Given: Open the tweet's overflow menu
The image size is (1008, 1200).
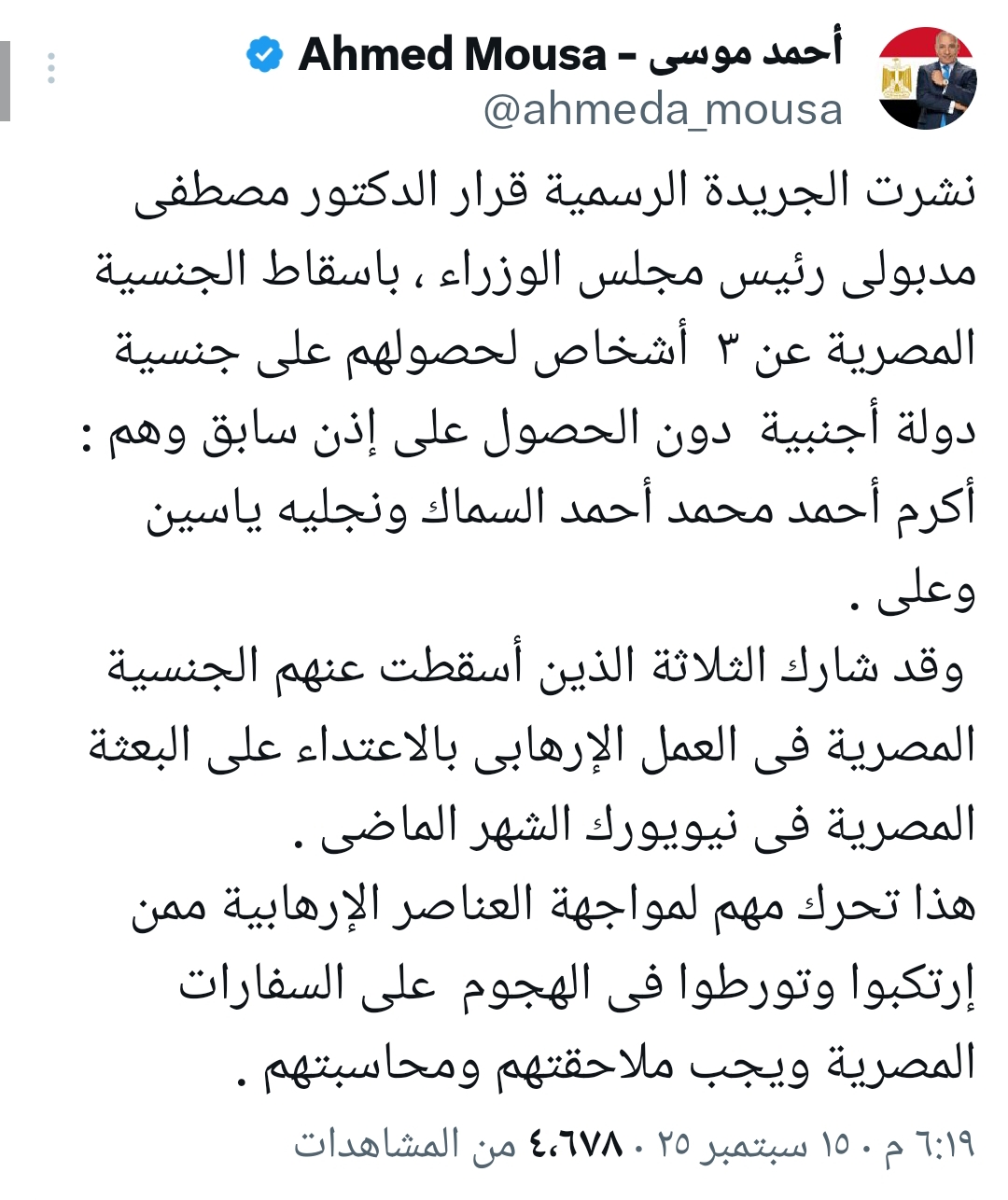Looking at the screenshot, I should (51, 69).
